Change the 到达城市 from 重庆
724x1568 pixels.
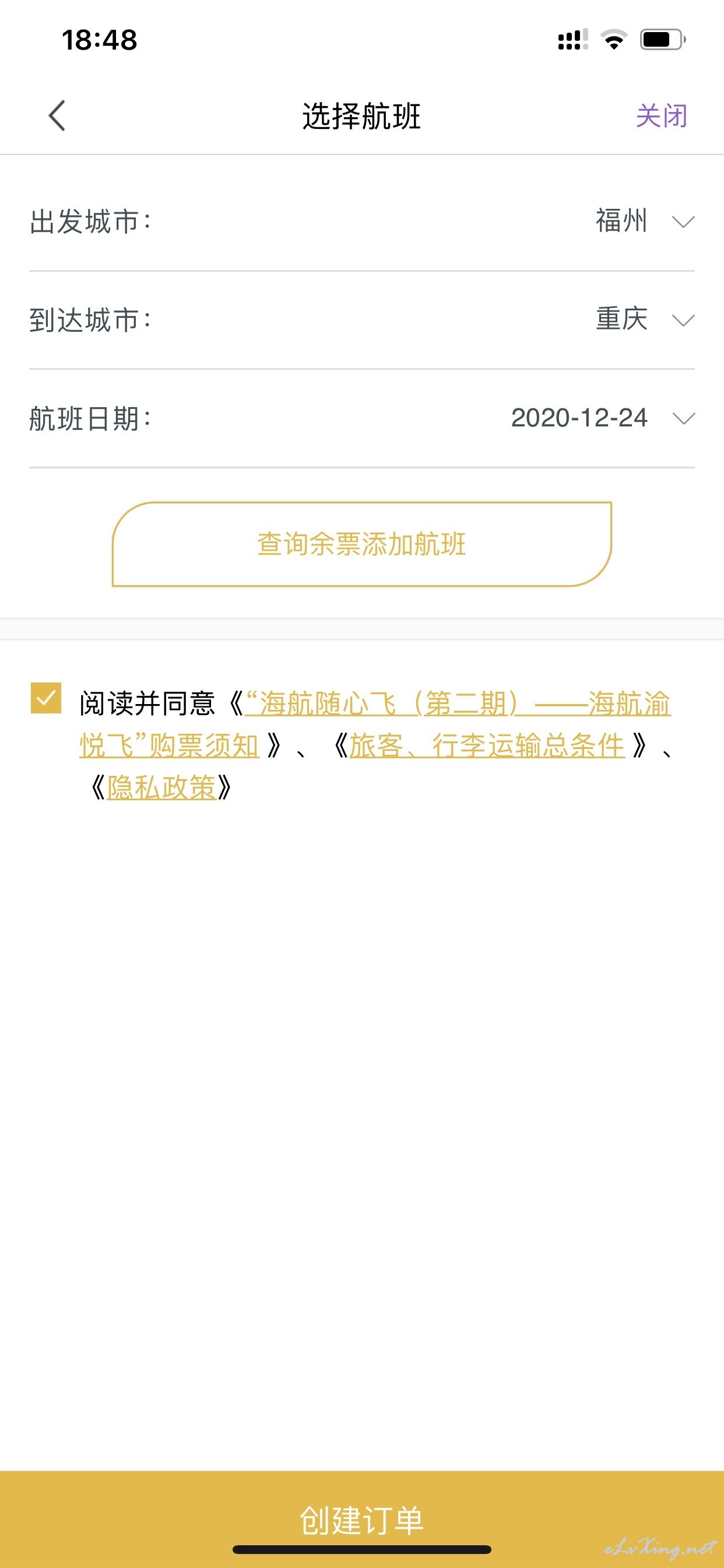click(x=362, y=320)
